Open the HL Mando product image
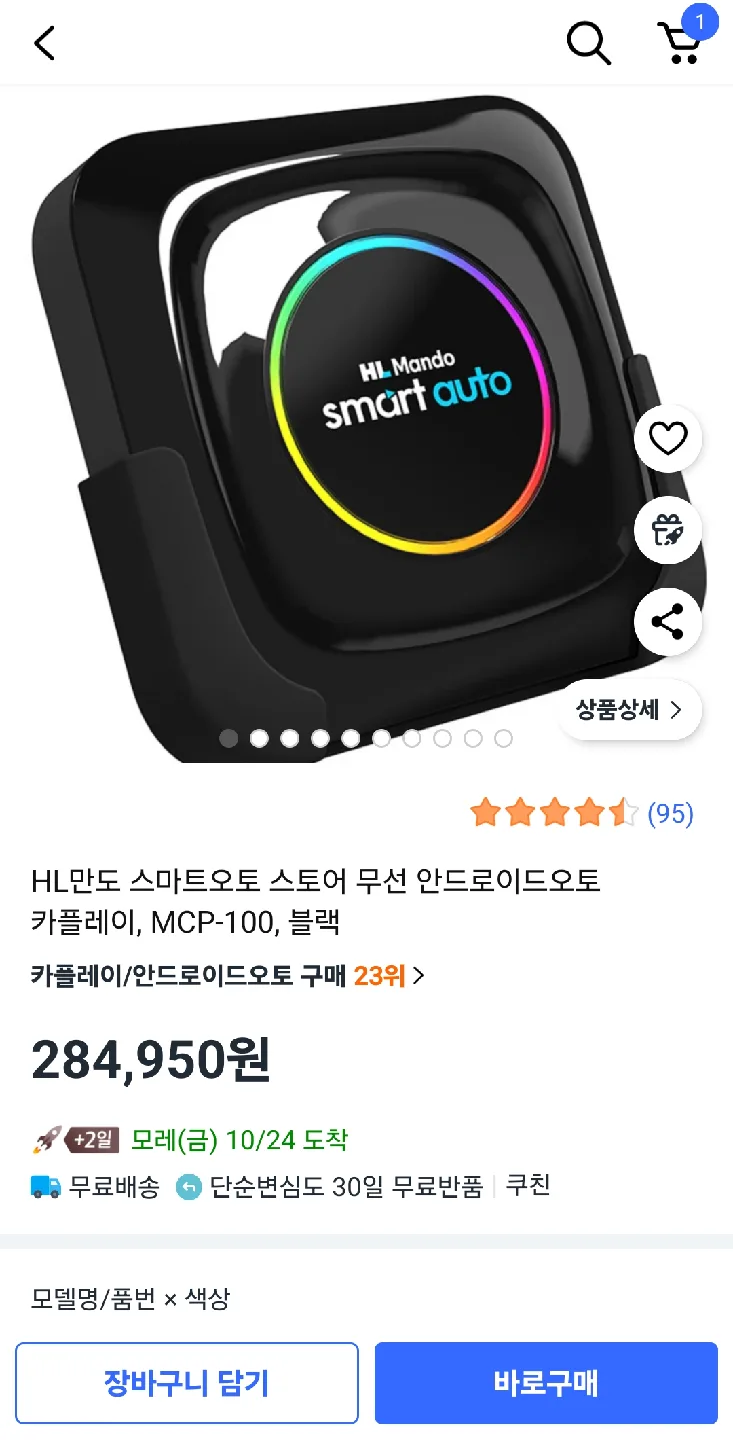This screenshot has height=1440, width=733. click(330, 420)
